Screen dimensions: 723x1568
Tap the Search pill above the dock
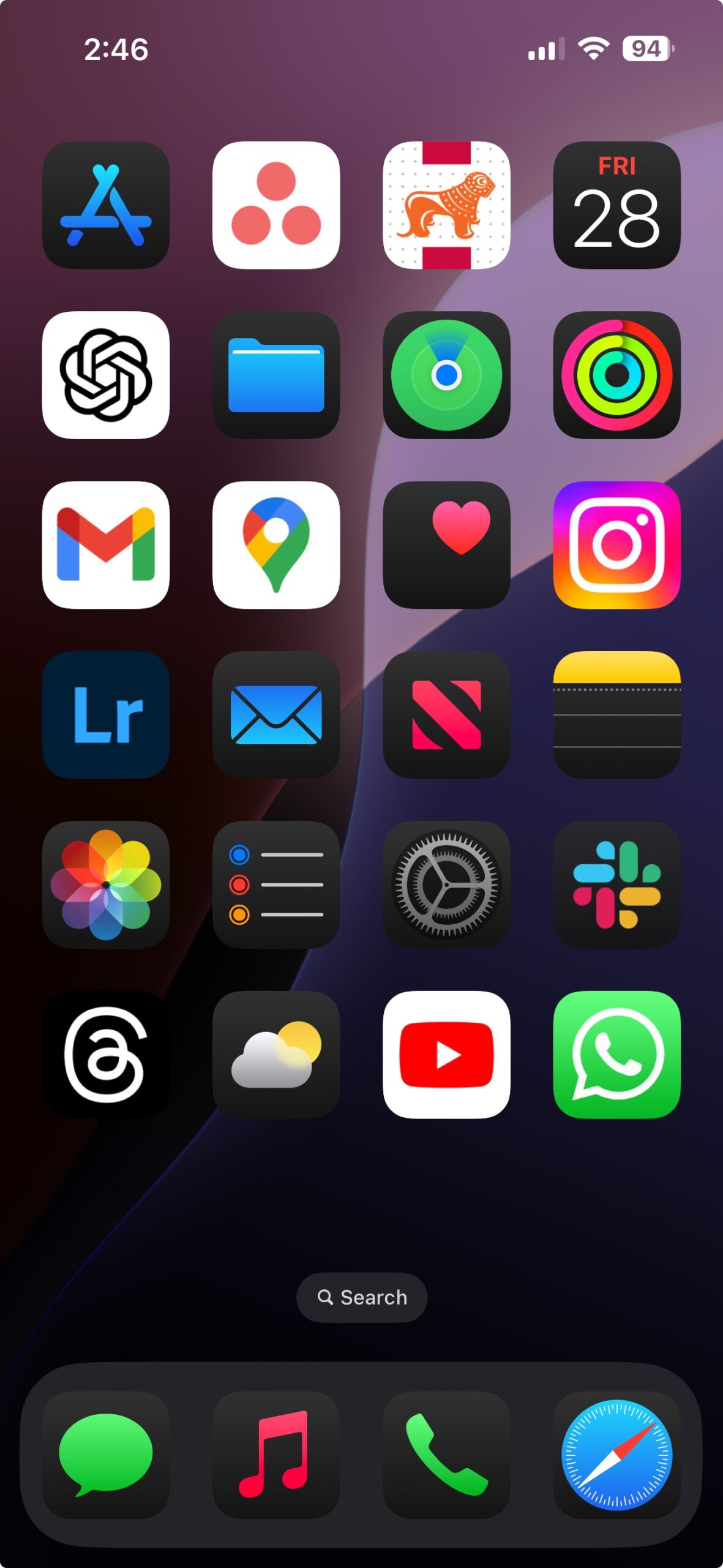click(361, 1297)
